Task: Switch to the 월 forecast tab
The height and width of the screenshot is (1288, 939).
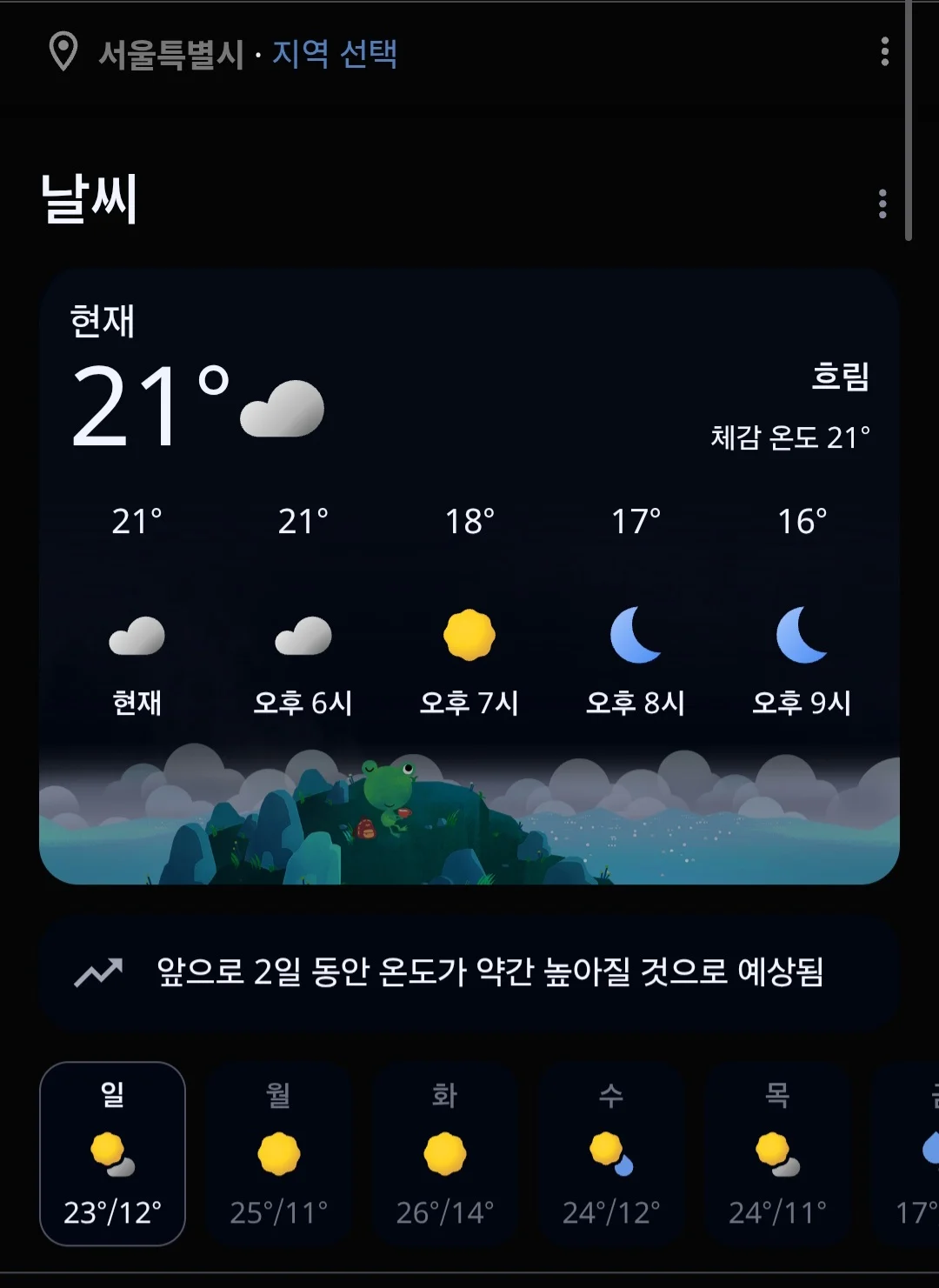Action: tap(279, 1153)
